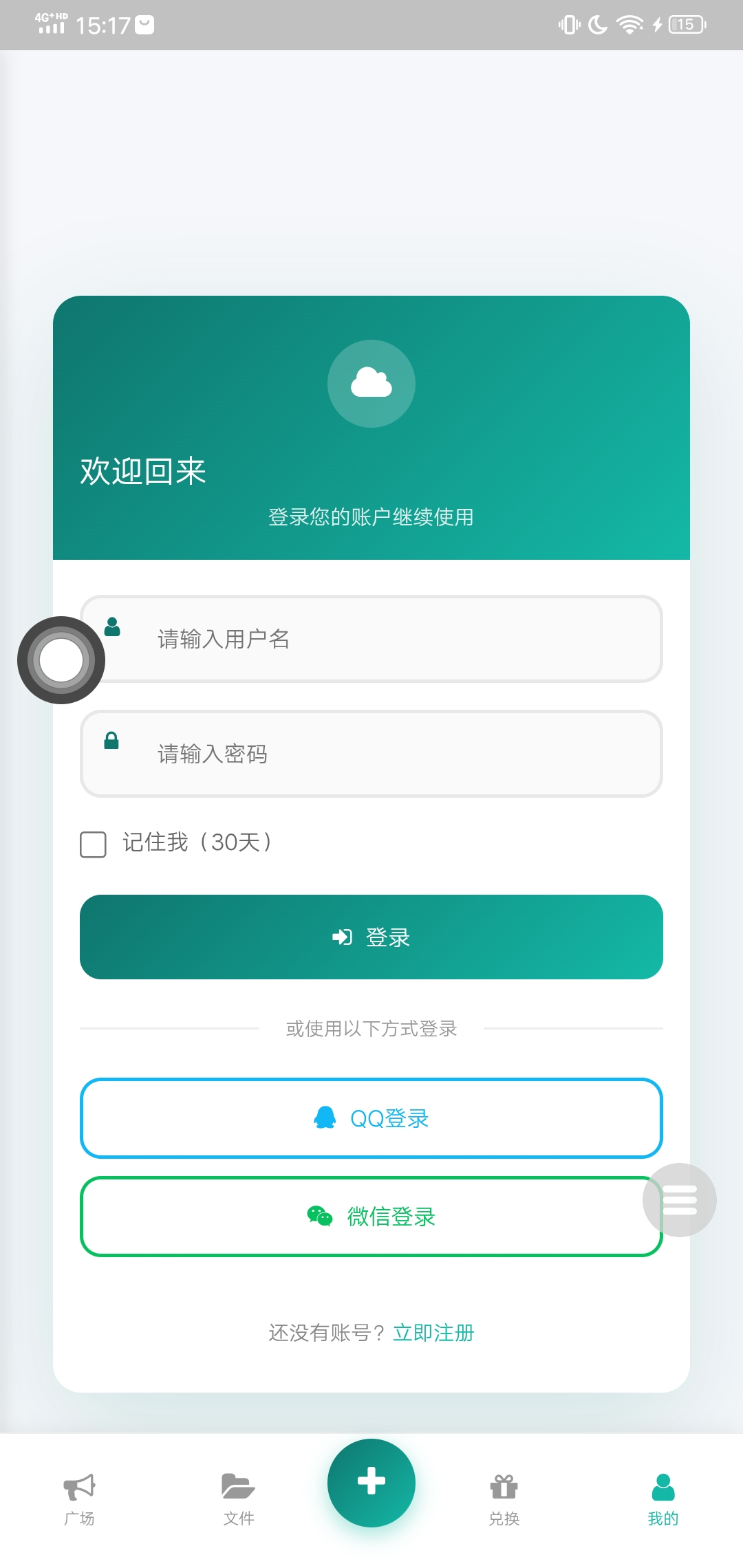Image resolution: width=743 pixels, height=1568 pixels.
Task: Tap the teal 登录 login button
Action: [371, 937]
